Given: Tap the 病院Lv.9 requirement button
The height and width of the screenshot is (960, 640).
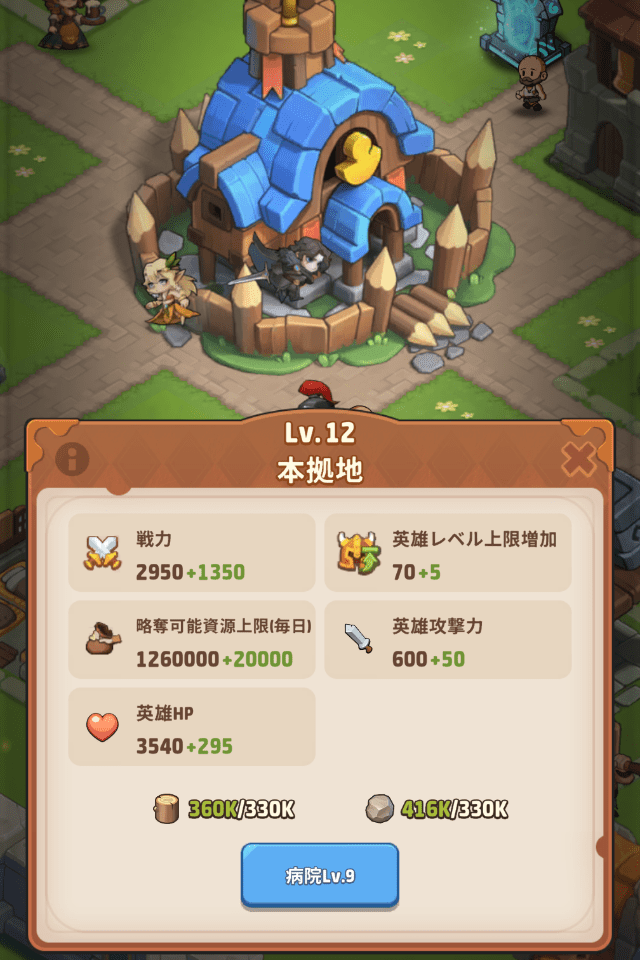Looking at the screenshot, I should click(320, 876).
